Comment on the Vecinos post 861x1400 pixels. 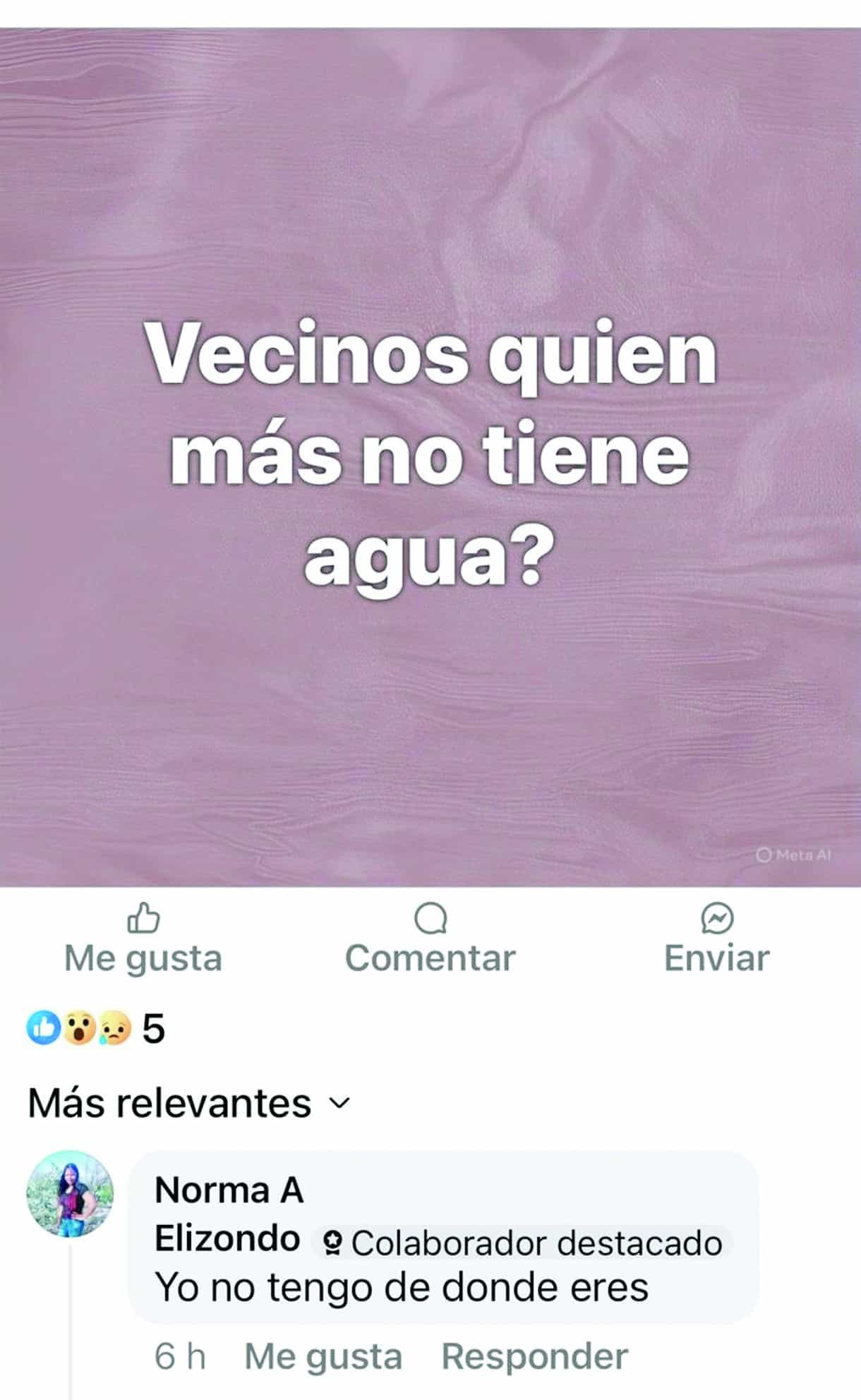(x=430, y=940)
